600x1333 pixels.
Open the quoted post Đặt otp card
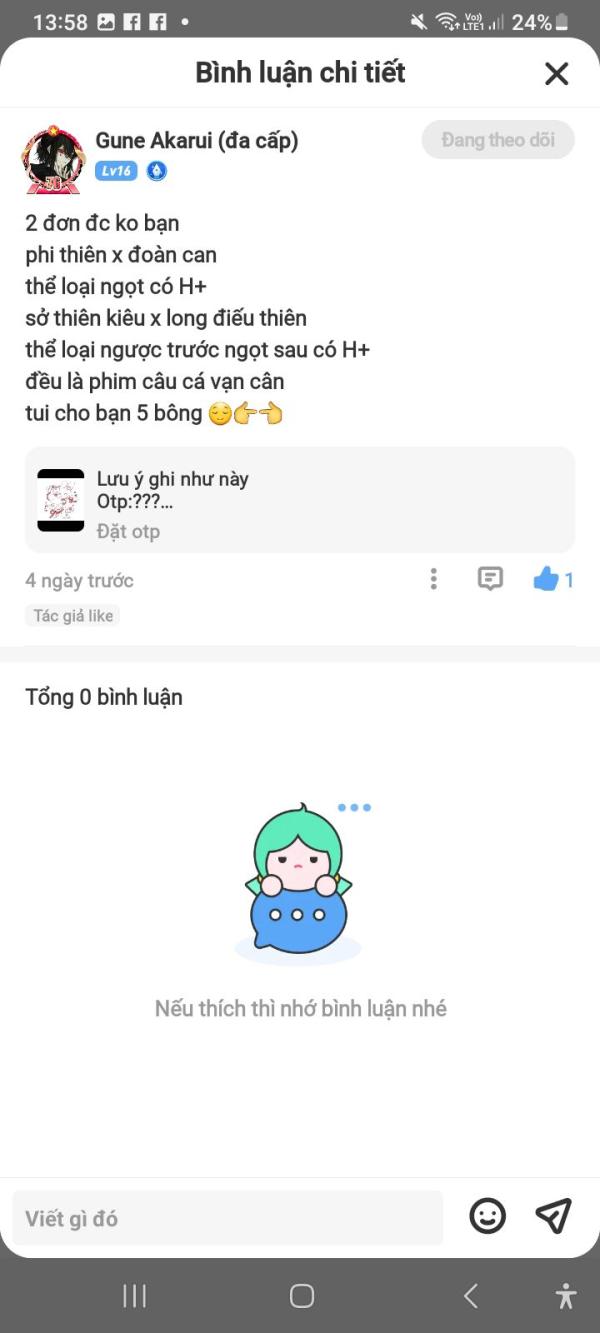click(x=300, y=500)
